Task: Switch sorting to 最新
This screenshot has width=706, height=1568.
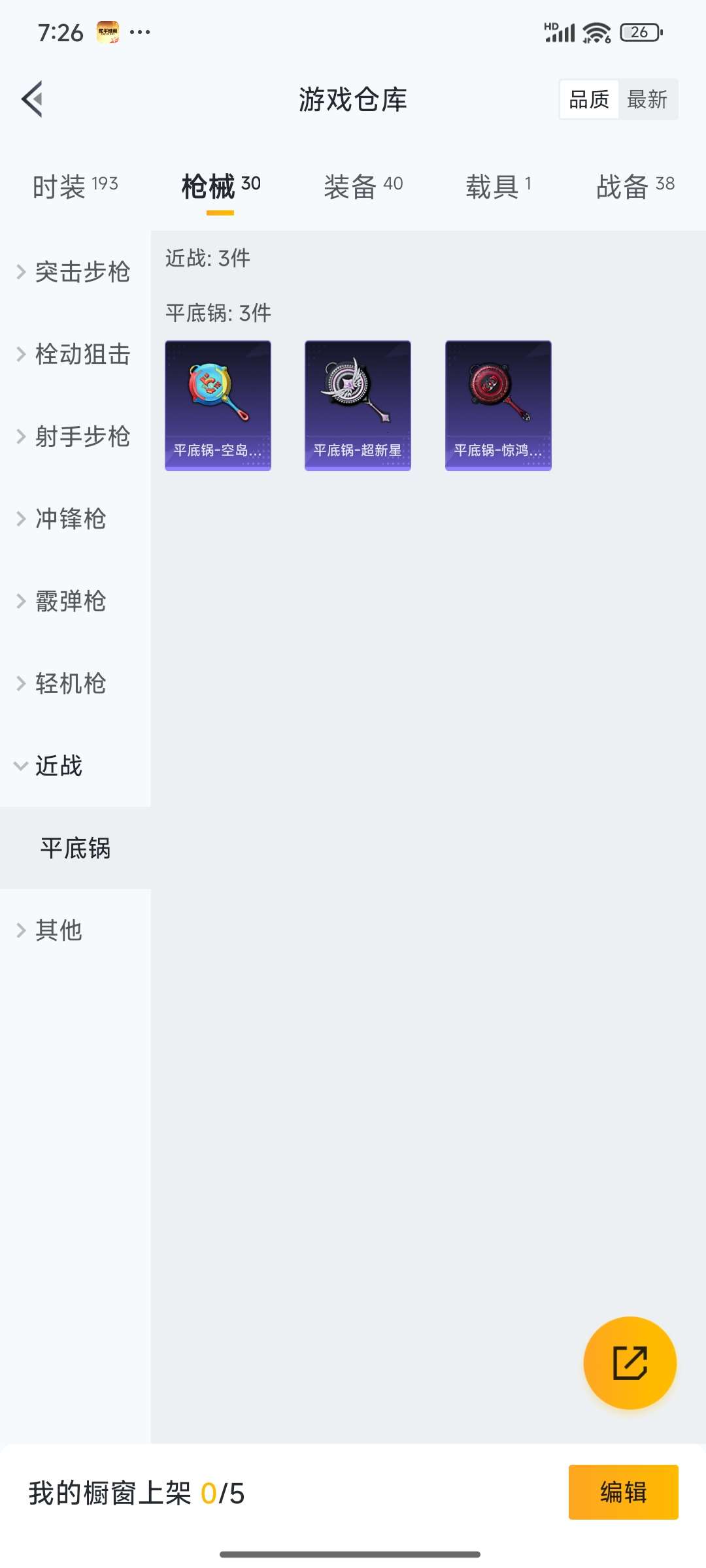Action: (647, 99)
